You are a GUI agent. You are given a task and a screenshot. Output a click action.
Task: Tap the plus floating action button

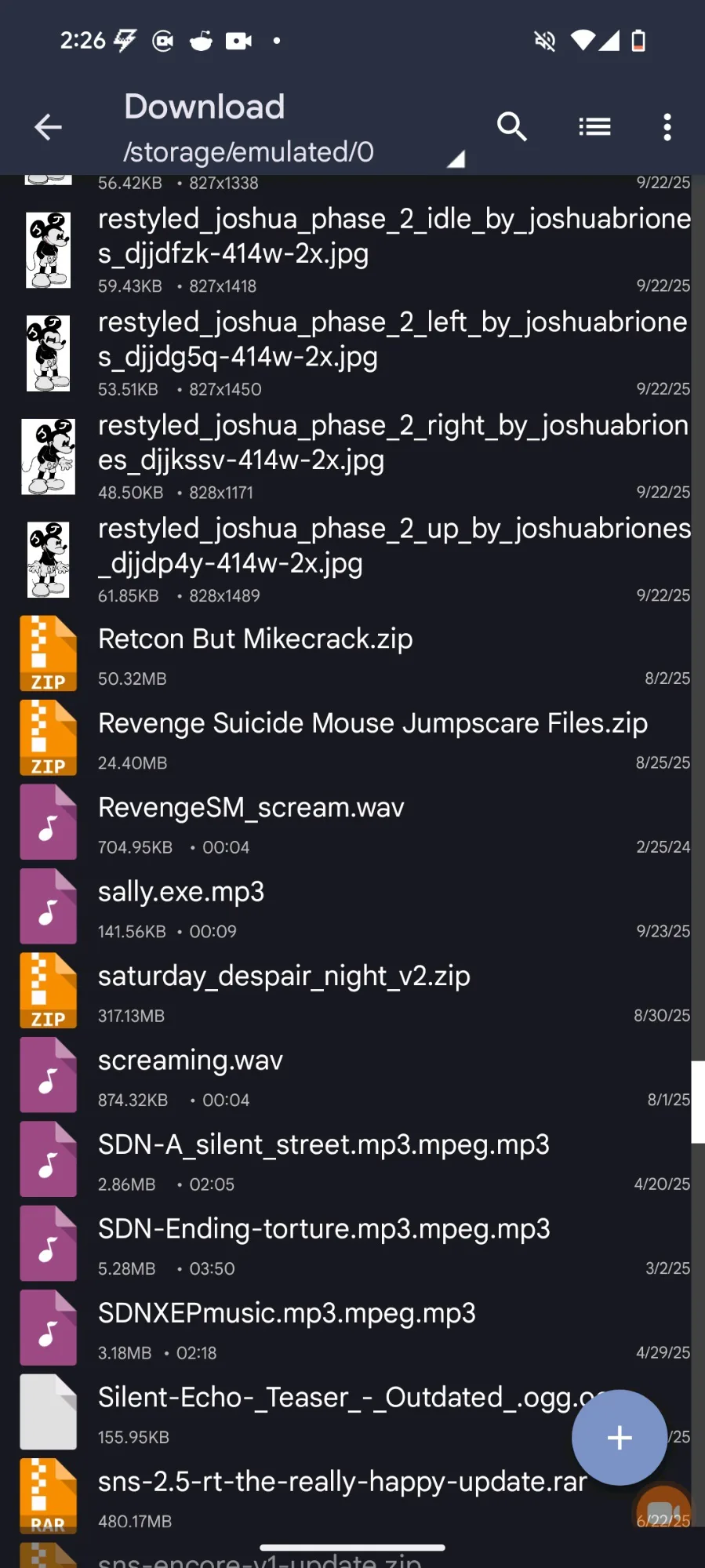pos(620,1437)
